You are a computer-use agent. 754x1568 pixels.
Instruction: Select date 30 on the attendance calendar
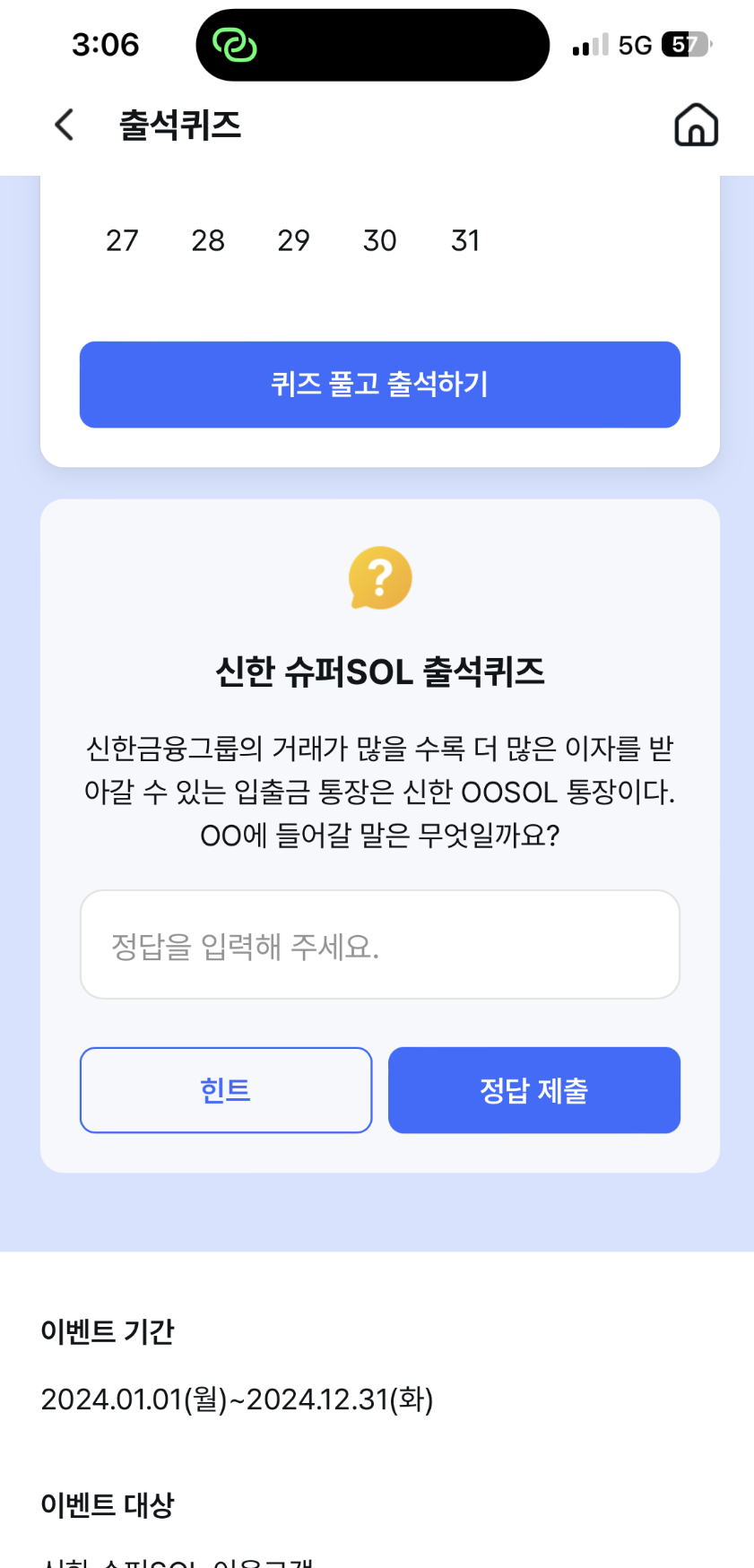click(x=379, y=239)
